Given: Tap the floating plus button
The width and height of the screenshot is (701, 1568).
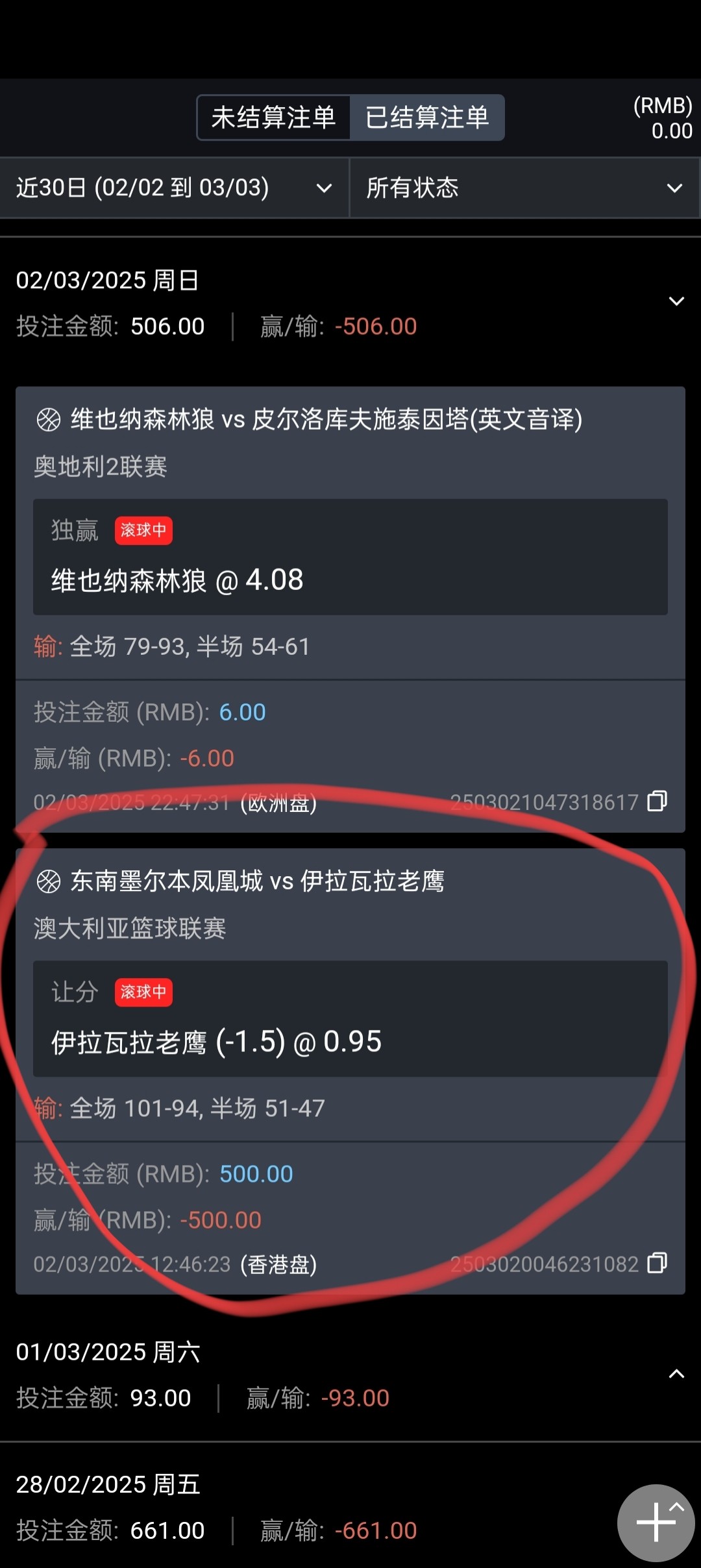Looking at the screenshot, I should (656, 1522).
